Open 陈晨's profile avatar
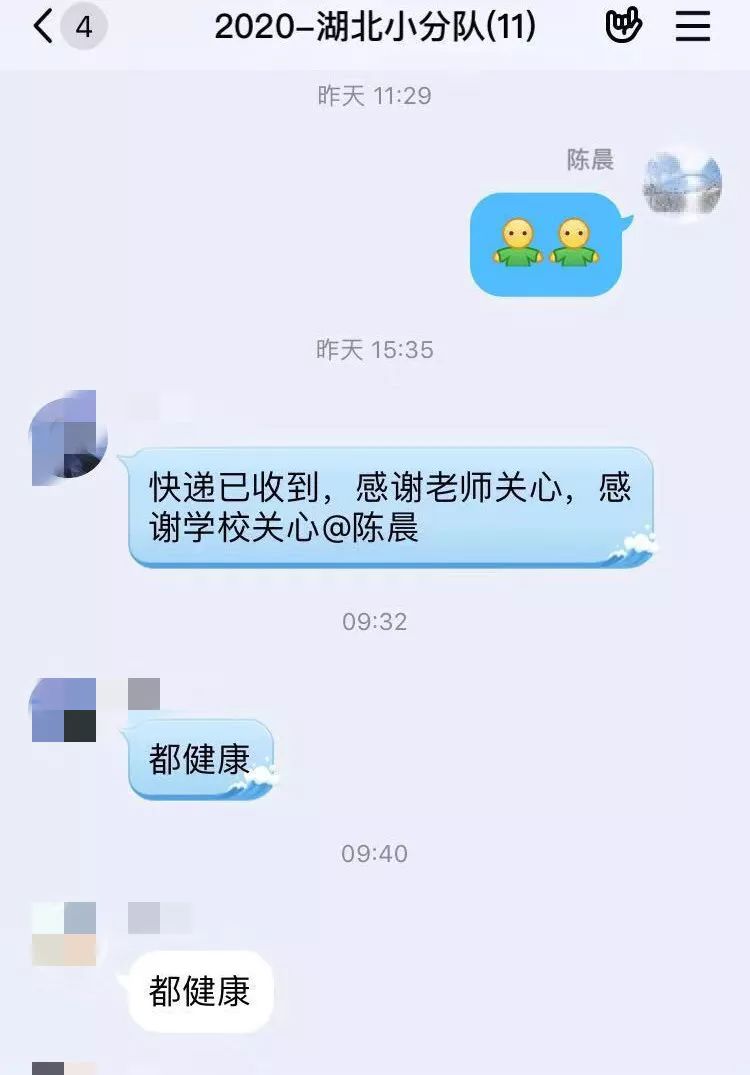This screenshot has width=750, height=1075. [683, 182]
